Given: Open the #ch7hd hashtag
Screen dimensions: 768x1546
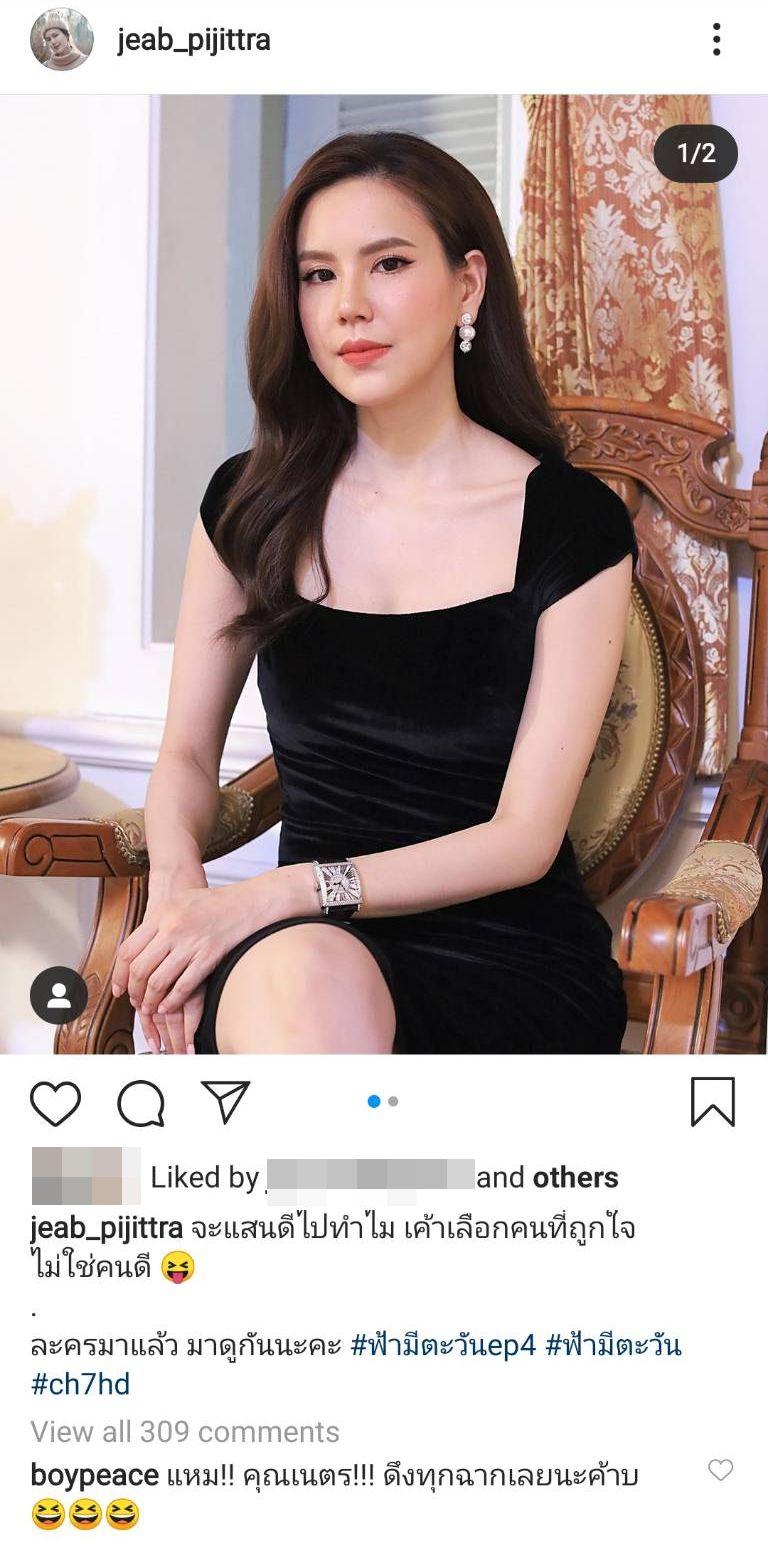Looking at the screenshot, I should pyautogui.click(x=80, y=1385).
